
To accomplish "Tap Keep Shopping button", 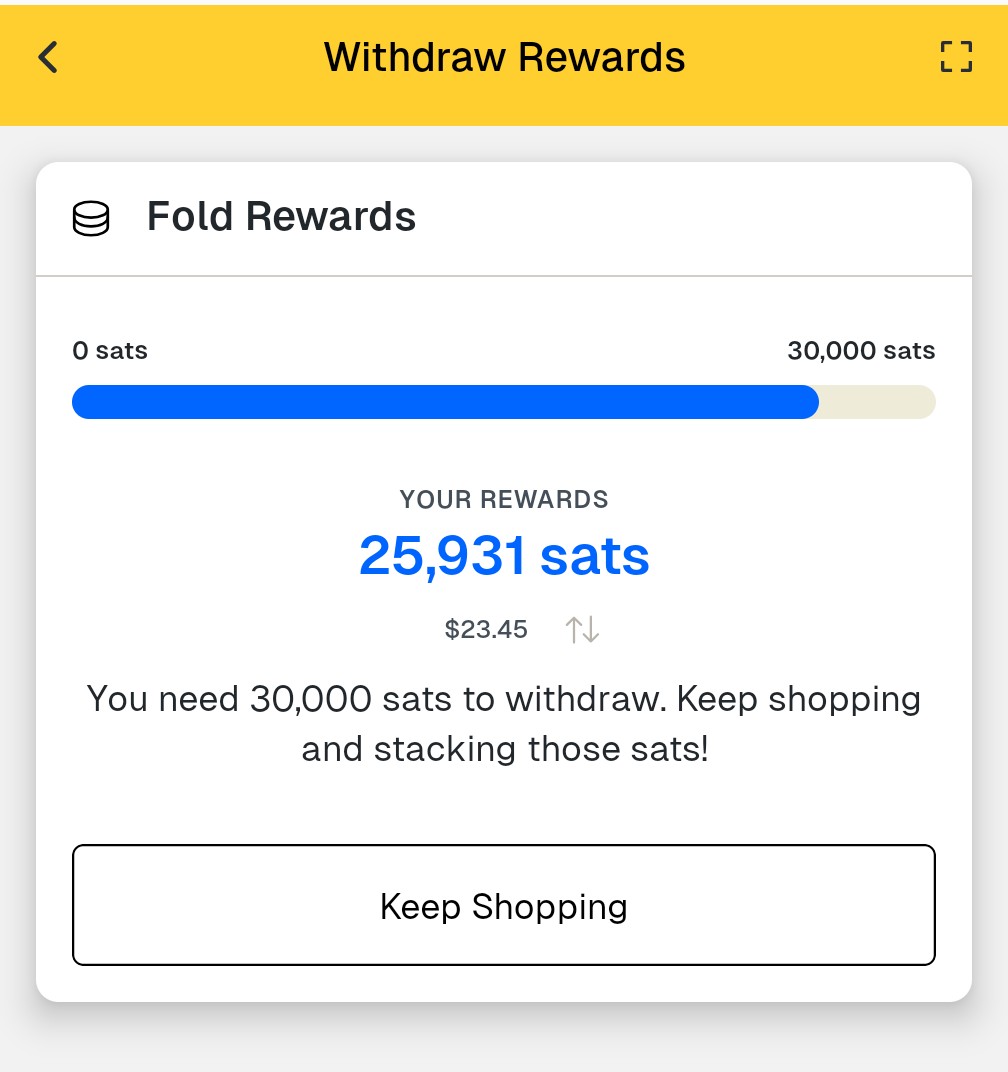I will [503, 905].
